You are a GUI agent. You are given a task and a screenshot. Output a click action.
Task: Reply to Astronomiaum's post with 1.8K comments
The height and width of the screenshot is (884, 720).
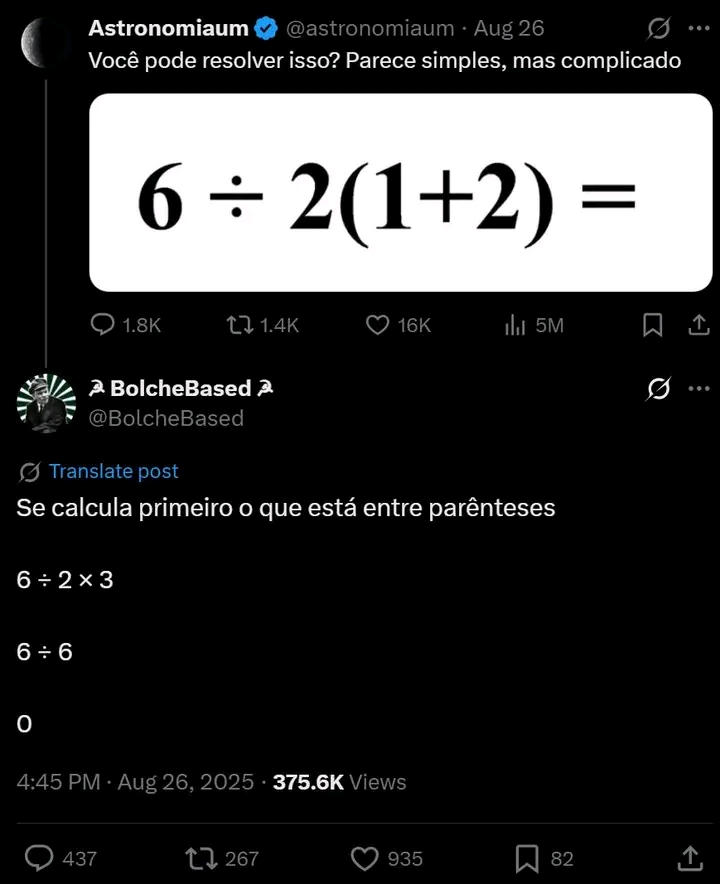tap(104, 325)
